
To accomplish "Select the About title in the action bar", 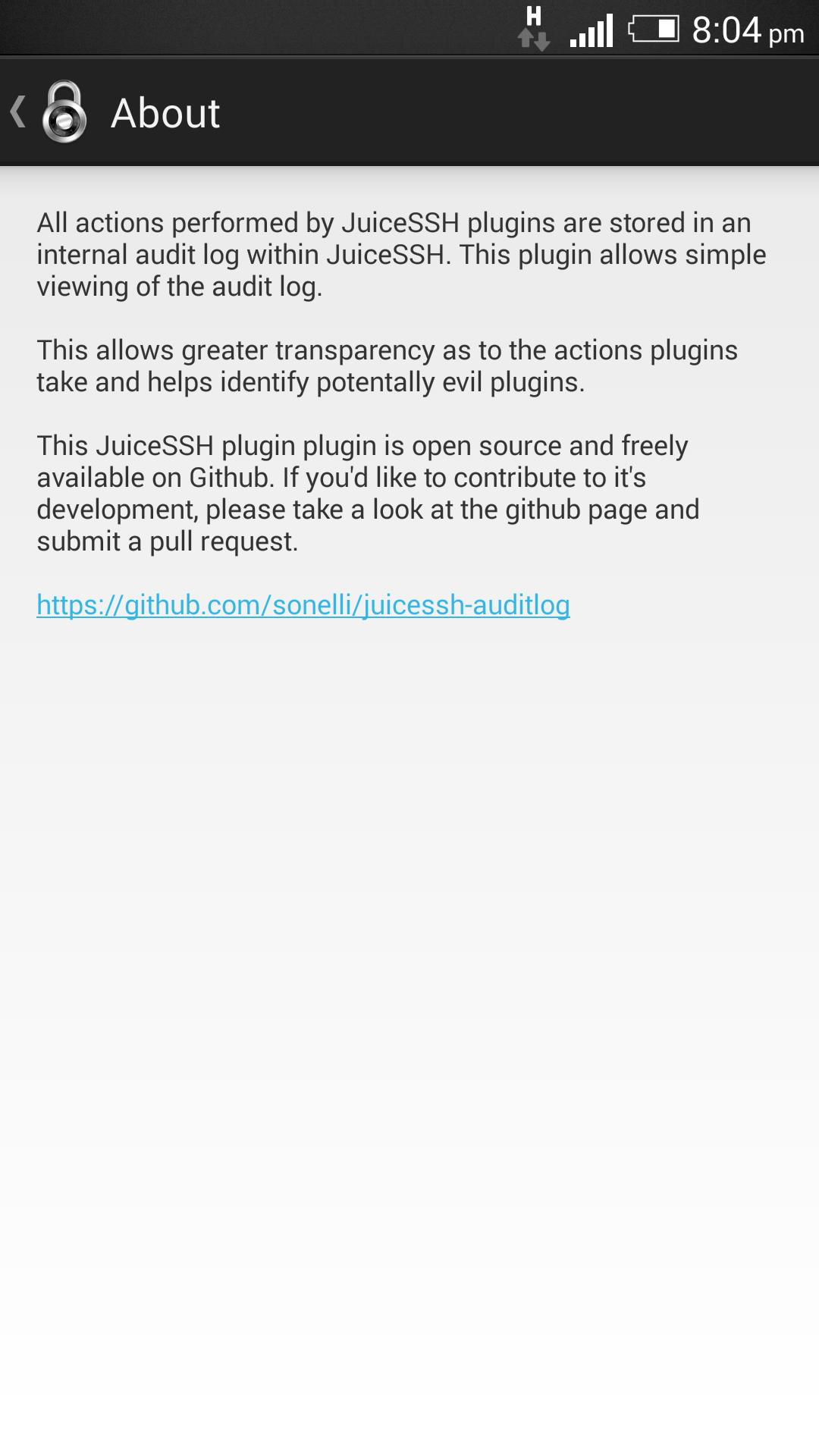I will pyautogui.click(x=165, y=112).
